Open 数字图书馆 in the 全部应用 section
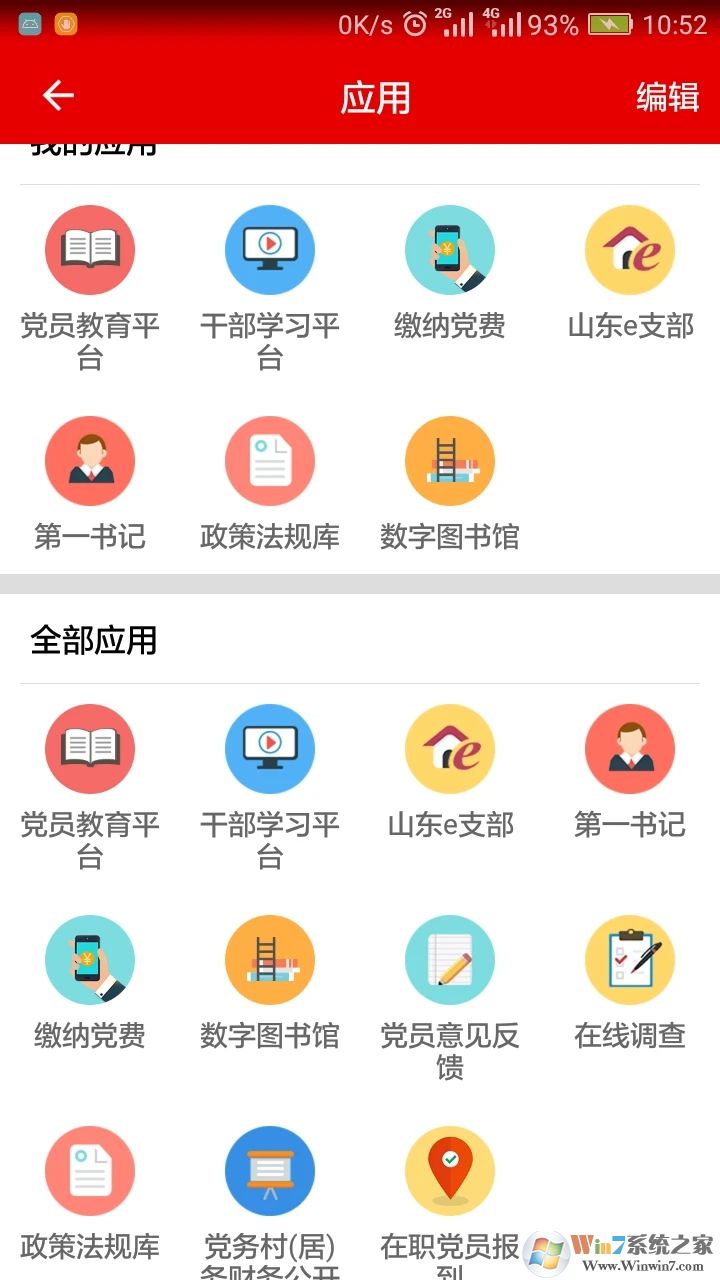 [x=270, y=960]
